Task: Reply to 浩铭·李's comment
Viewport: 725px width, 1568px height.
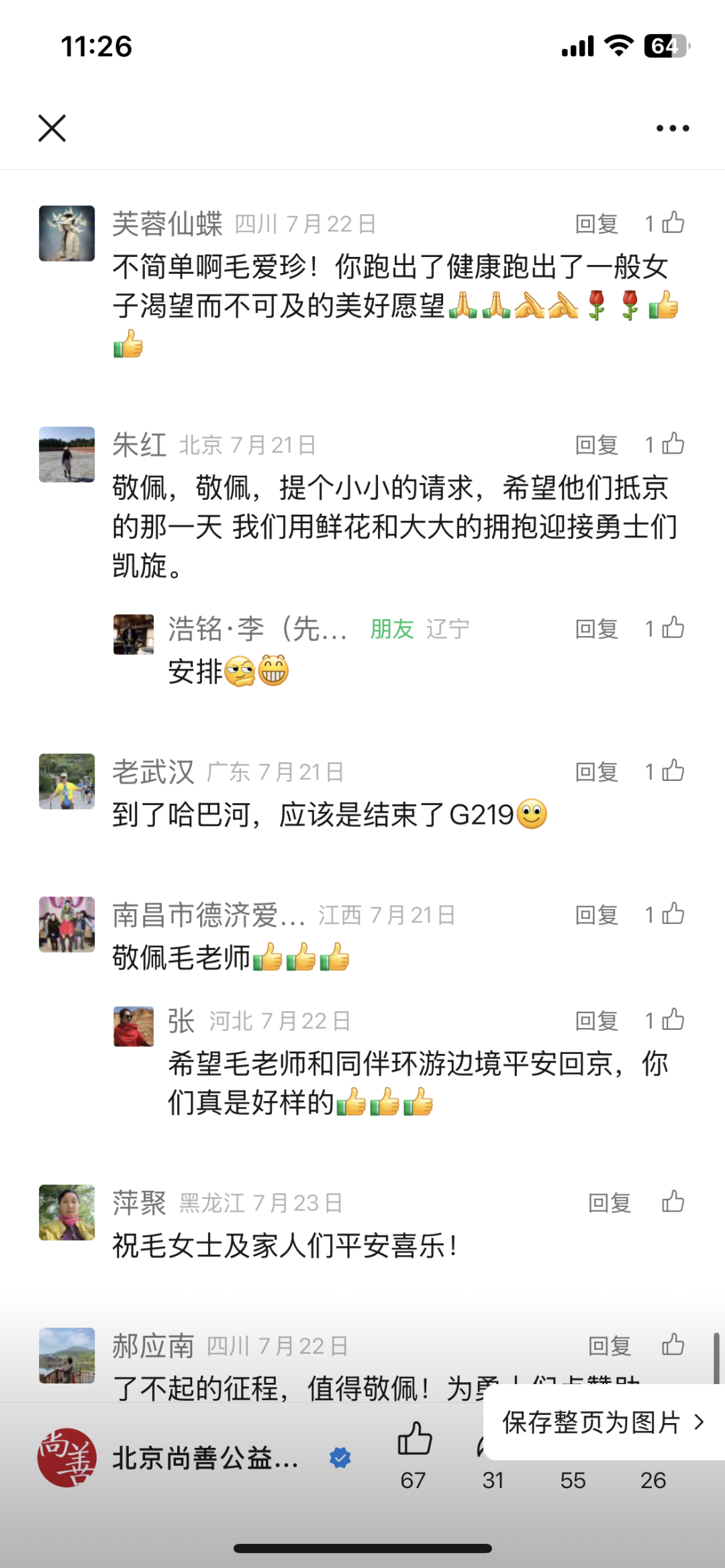Action: (596, 629)
